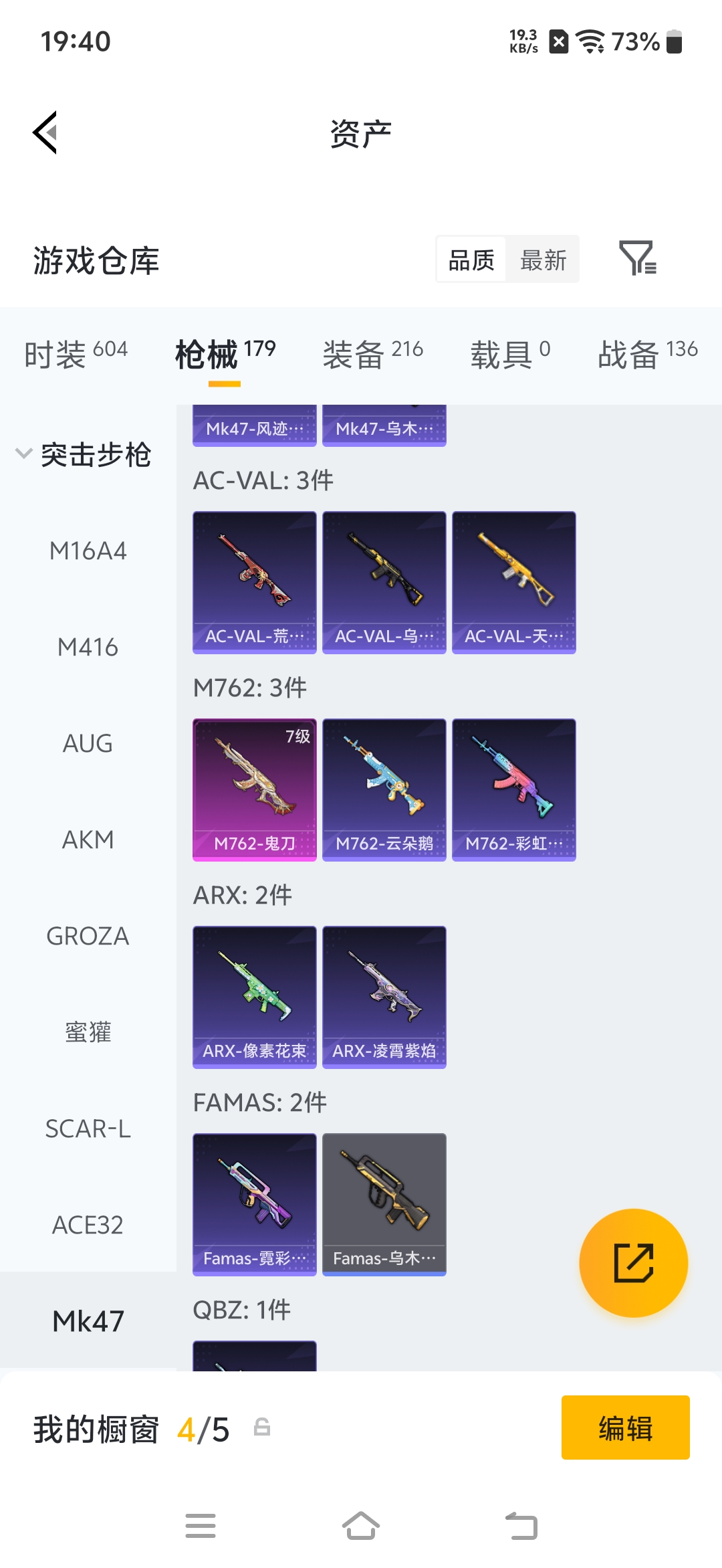Image resolution: width=722 pixels, height=1568 pixels.
Task: Open the share/export floating button
Action: (x=634, y=1263)
